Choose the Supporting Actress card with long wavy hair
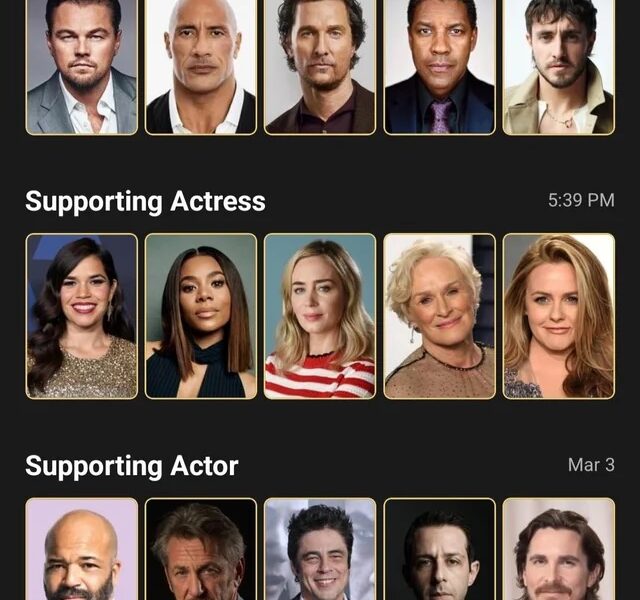This screenshot has width=640, height=600. click(559, 316)
